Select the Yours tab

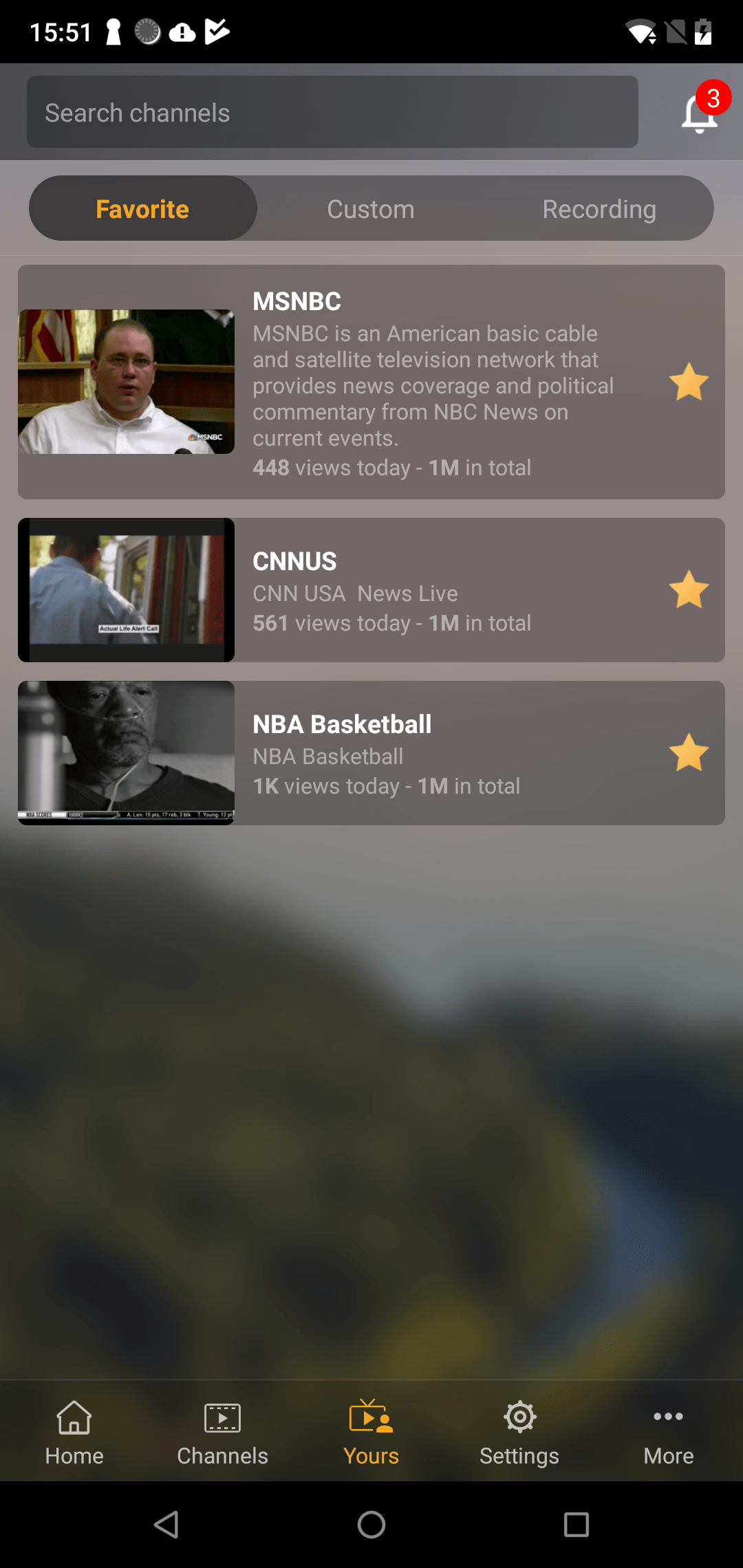(x=371, y=1432)
